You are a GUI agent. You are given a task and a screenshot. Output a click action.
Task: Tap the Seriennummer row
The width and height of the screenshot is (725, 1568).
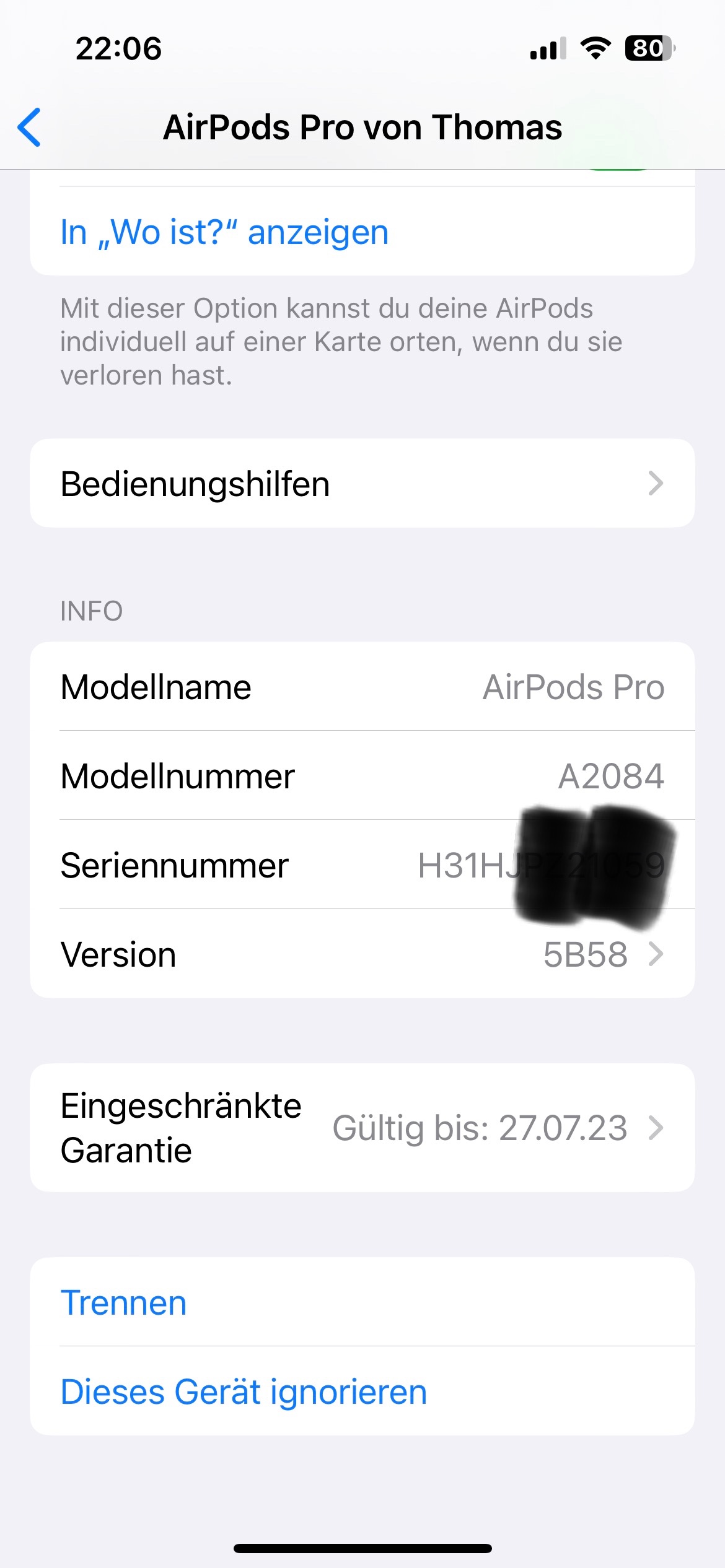[x=362, y=865]
